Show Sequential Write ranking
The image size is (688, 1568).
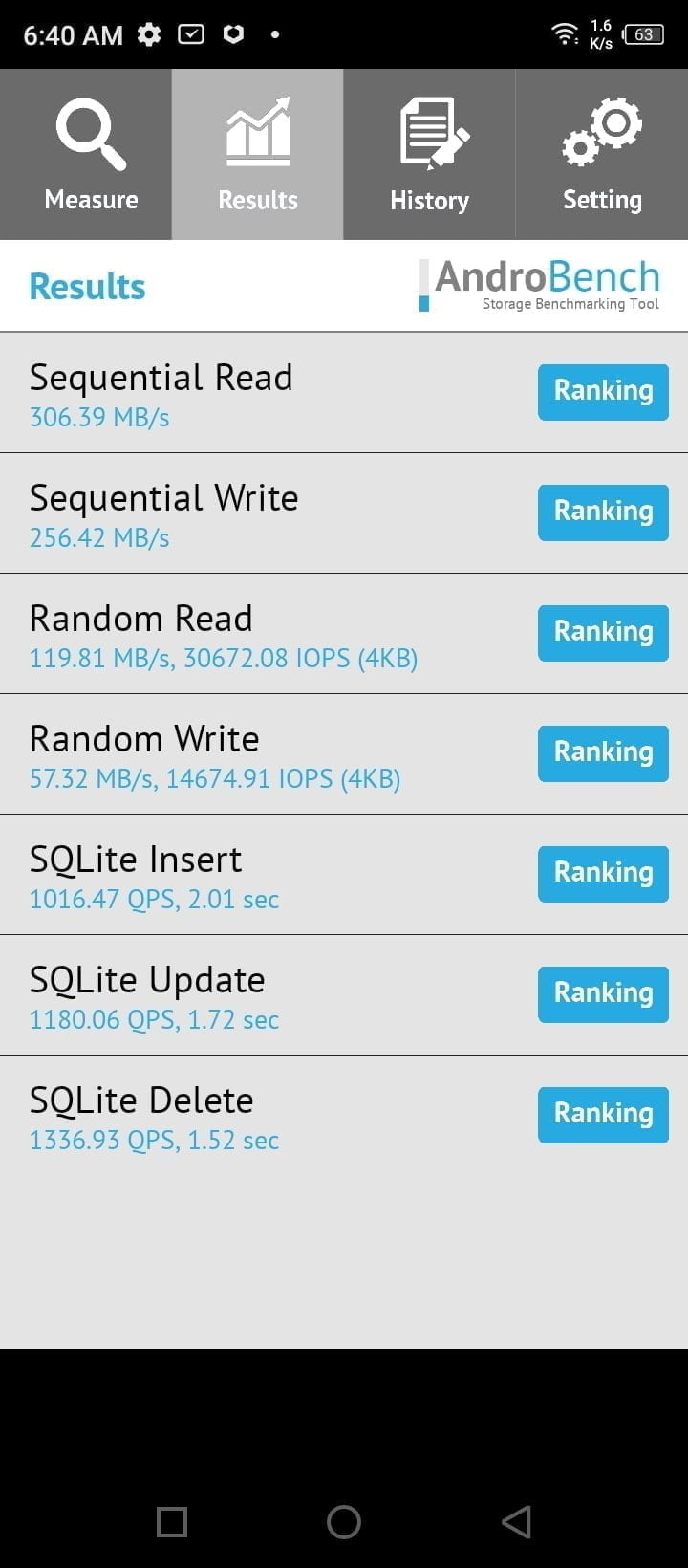tap(603, 512)
